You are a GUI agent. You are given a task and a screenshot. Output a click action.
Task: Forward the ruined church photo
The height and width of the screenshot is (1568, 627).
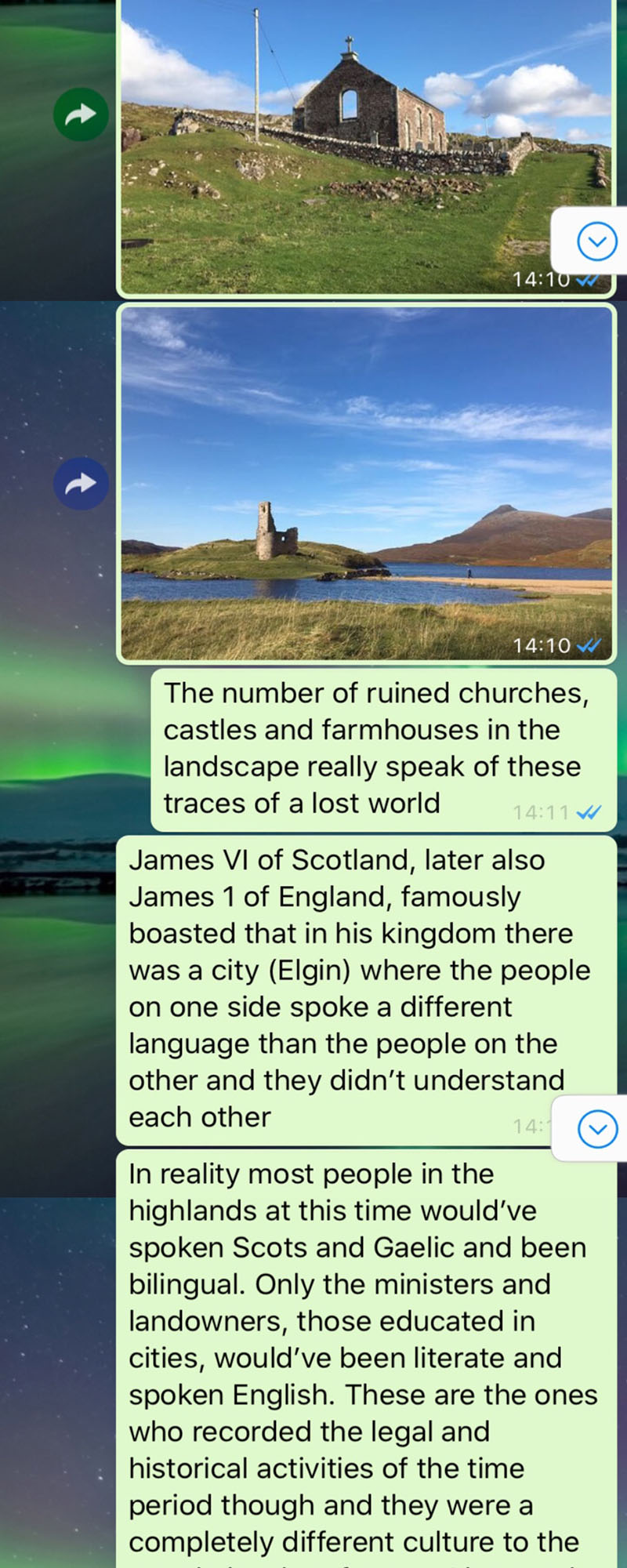click(x=81, y=115)
